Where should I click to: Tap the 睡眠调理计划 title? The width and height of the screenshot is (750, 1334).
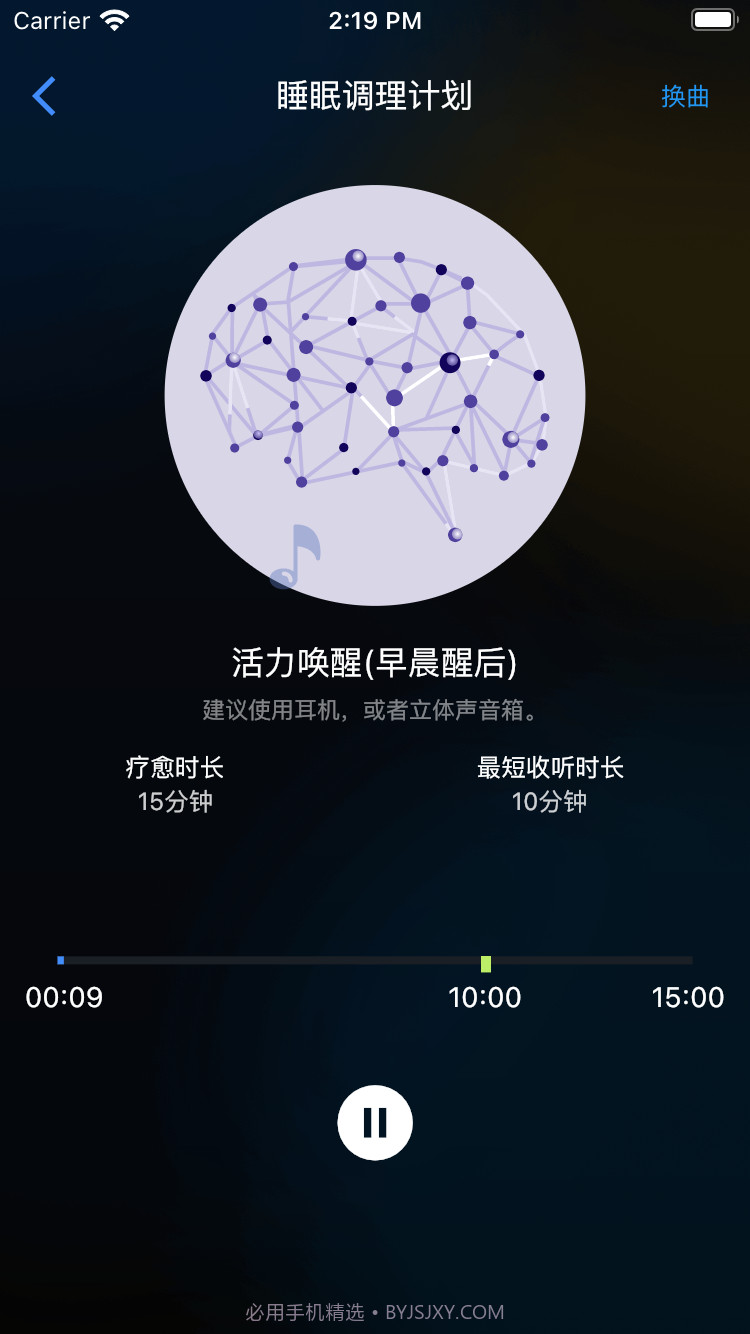point(375,96)
